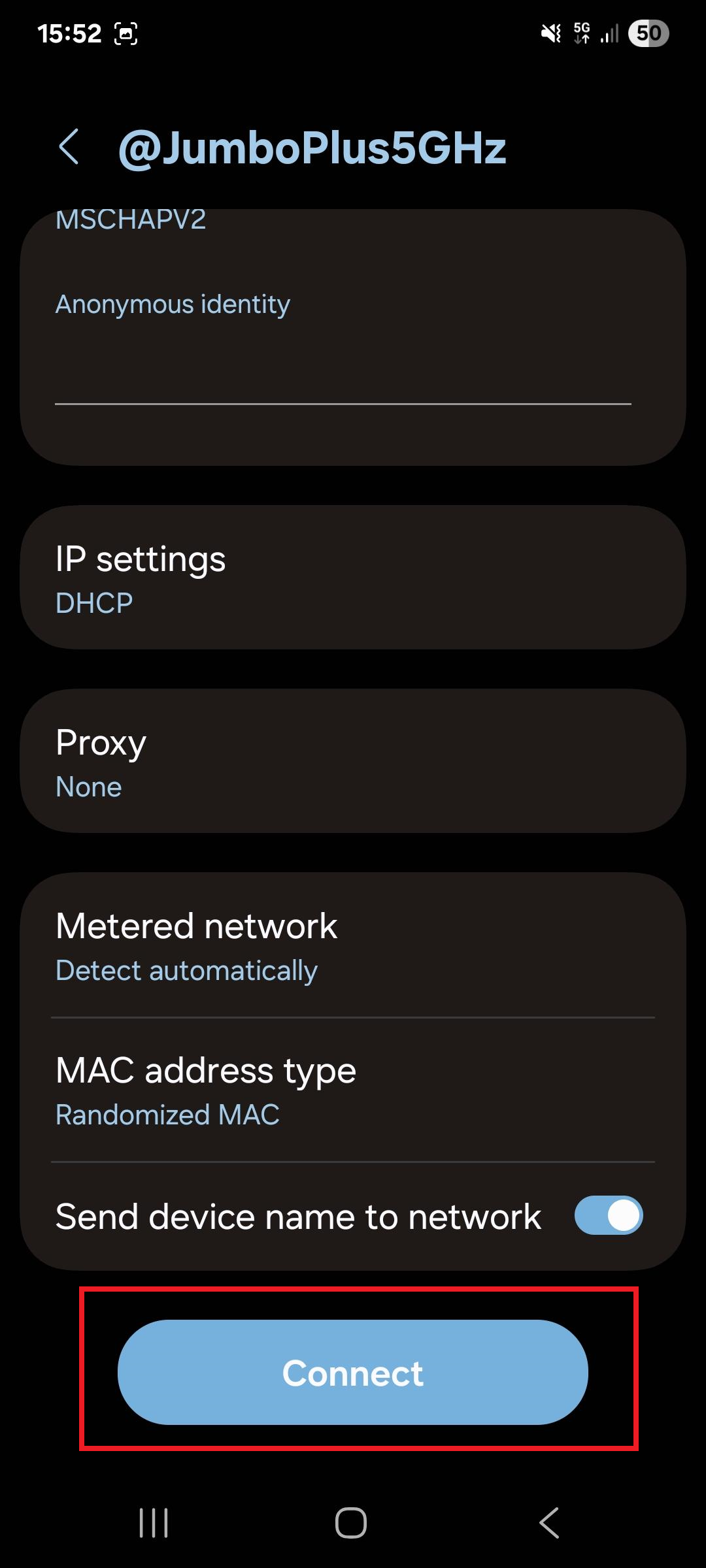
Task: Open recent apps from navigation bar
Action: [x=154, y=1523]
